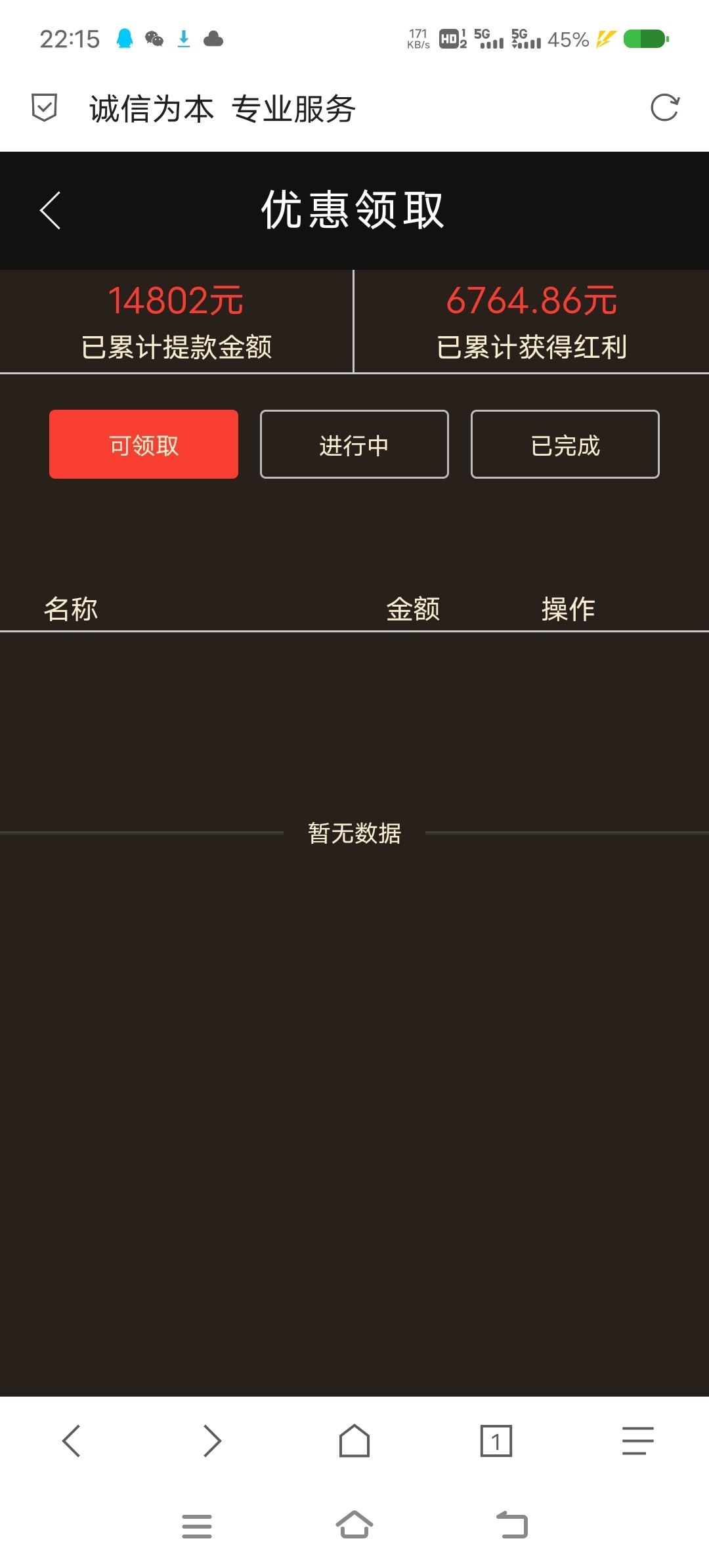Switch to the 已完成 tab
The height and width of the screenshot is (1568, 709).
[x=565, y=445]
